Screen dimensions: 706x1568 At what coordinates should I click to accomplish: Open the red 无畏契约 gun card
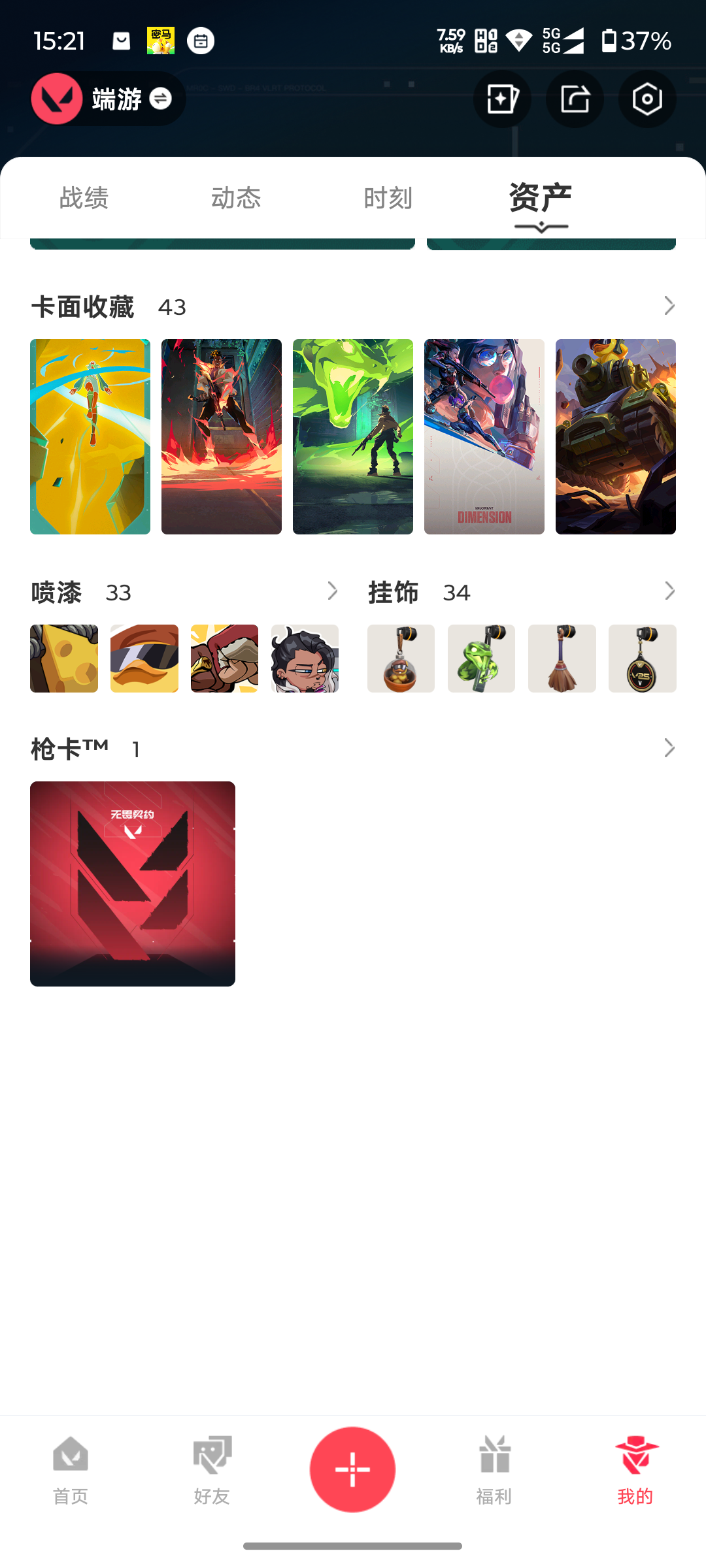tap(133, 883)
